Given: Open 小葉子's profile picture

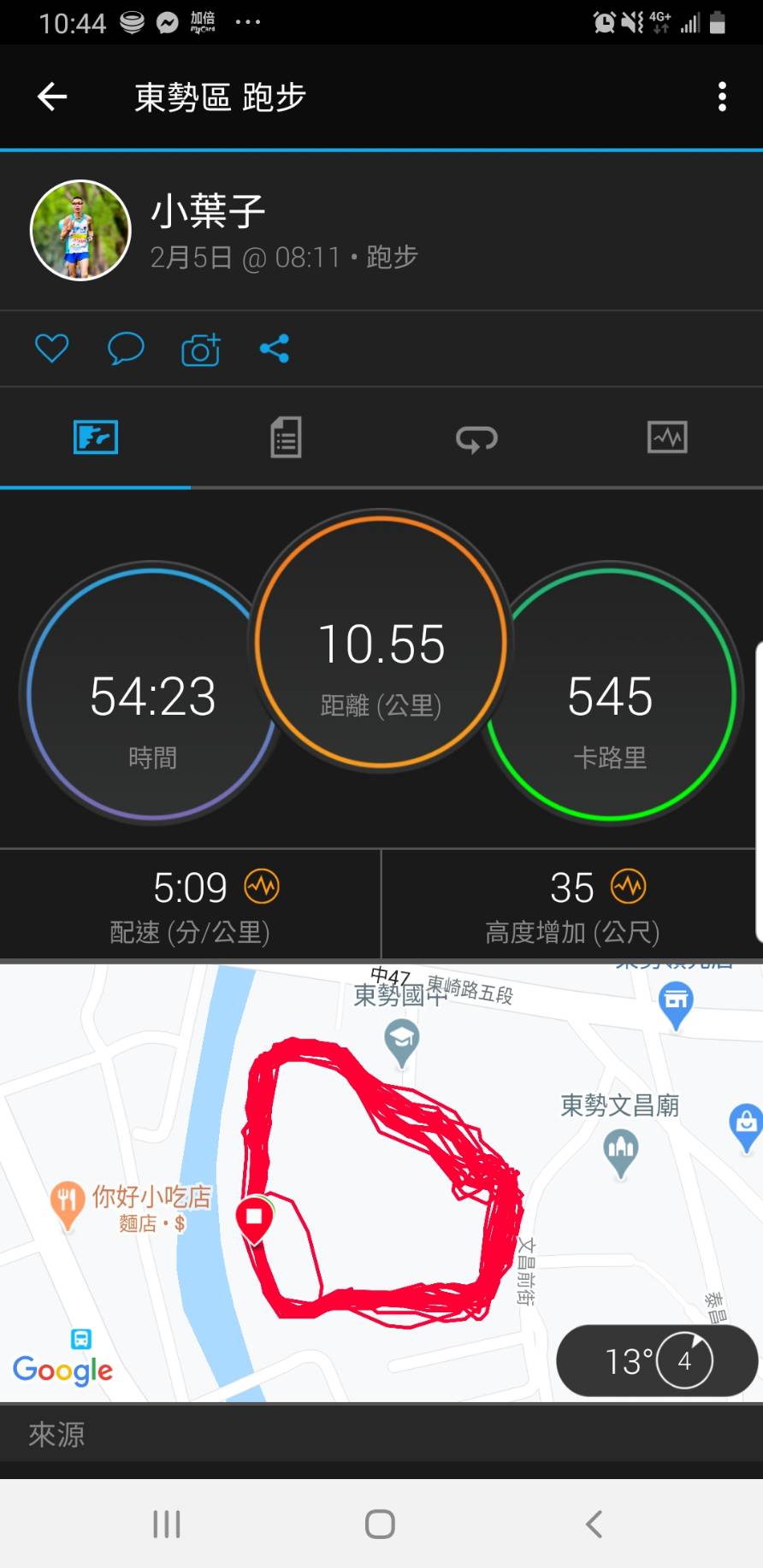Looking at the screenshot, I should pos(80,230).
